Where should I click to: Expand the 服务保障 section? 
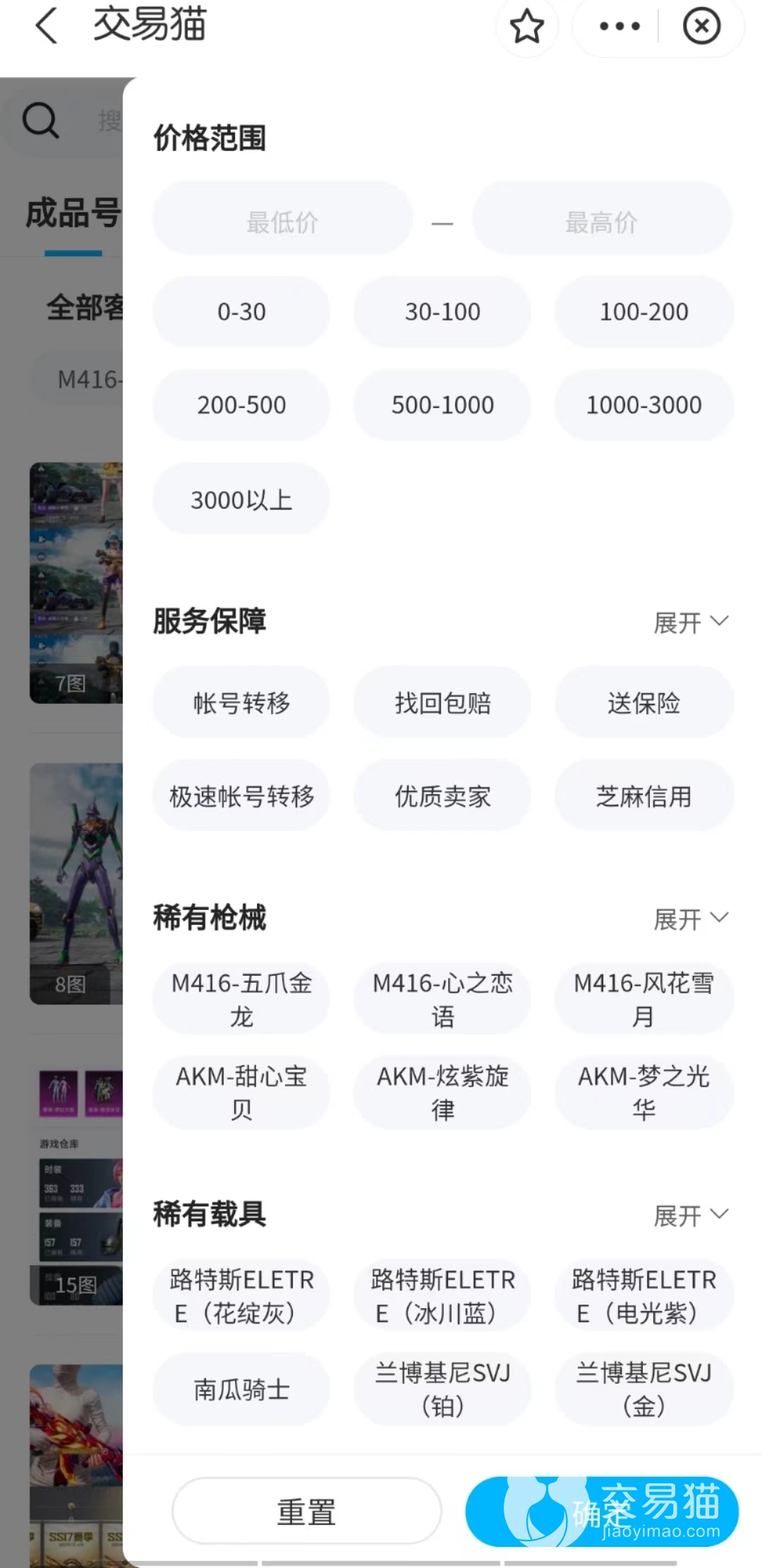[x=690, y=623]
